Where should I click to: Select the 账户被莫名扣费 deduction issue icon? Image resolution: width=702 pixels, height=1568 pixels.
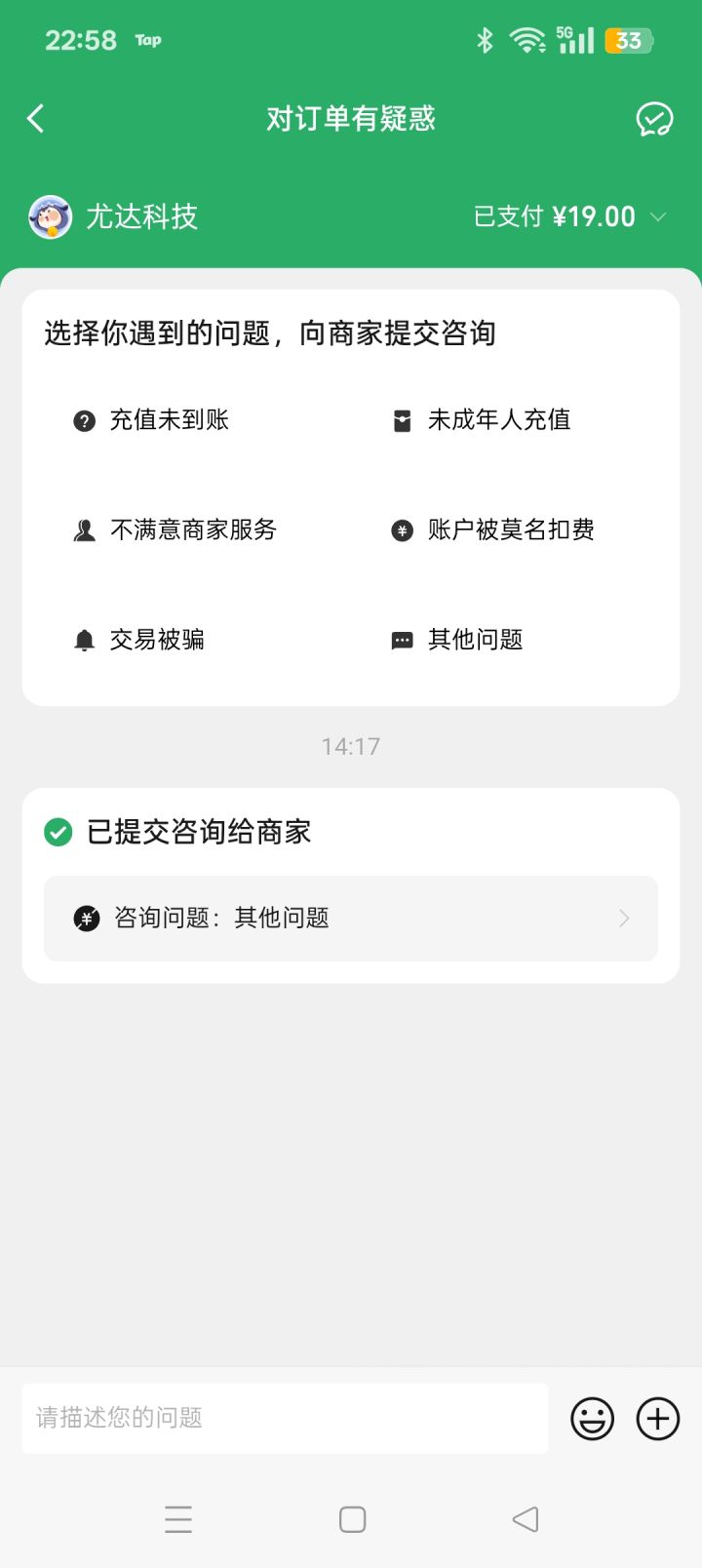click(402, 529)
